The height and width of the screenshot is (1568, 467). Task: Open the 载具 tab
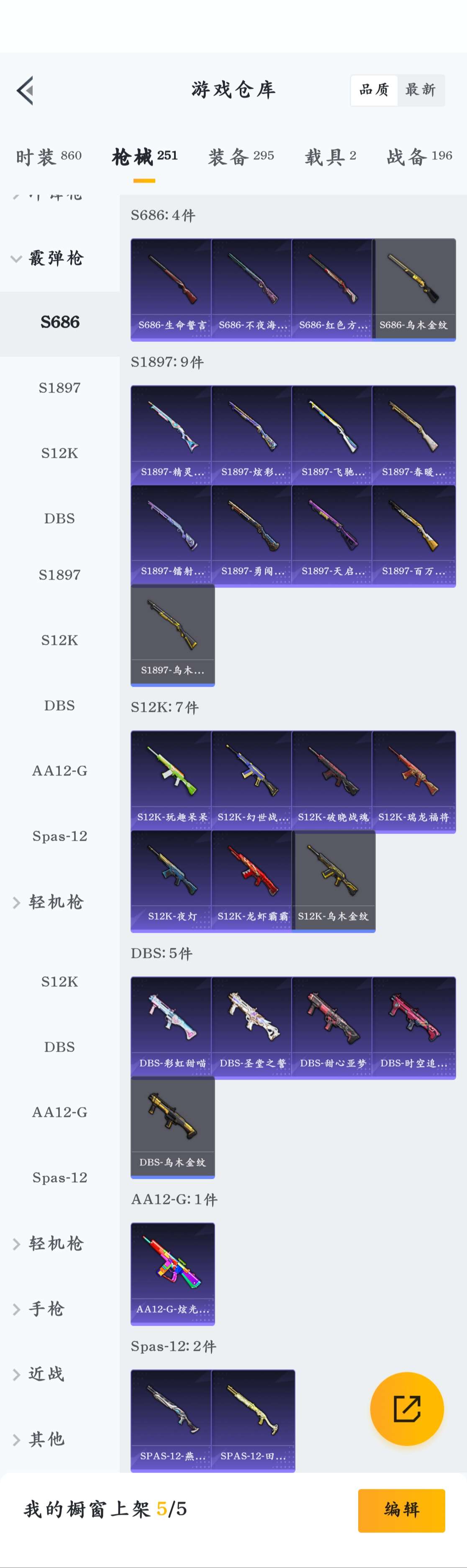click(330, 157)
